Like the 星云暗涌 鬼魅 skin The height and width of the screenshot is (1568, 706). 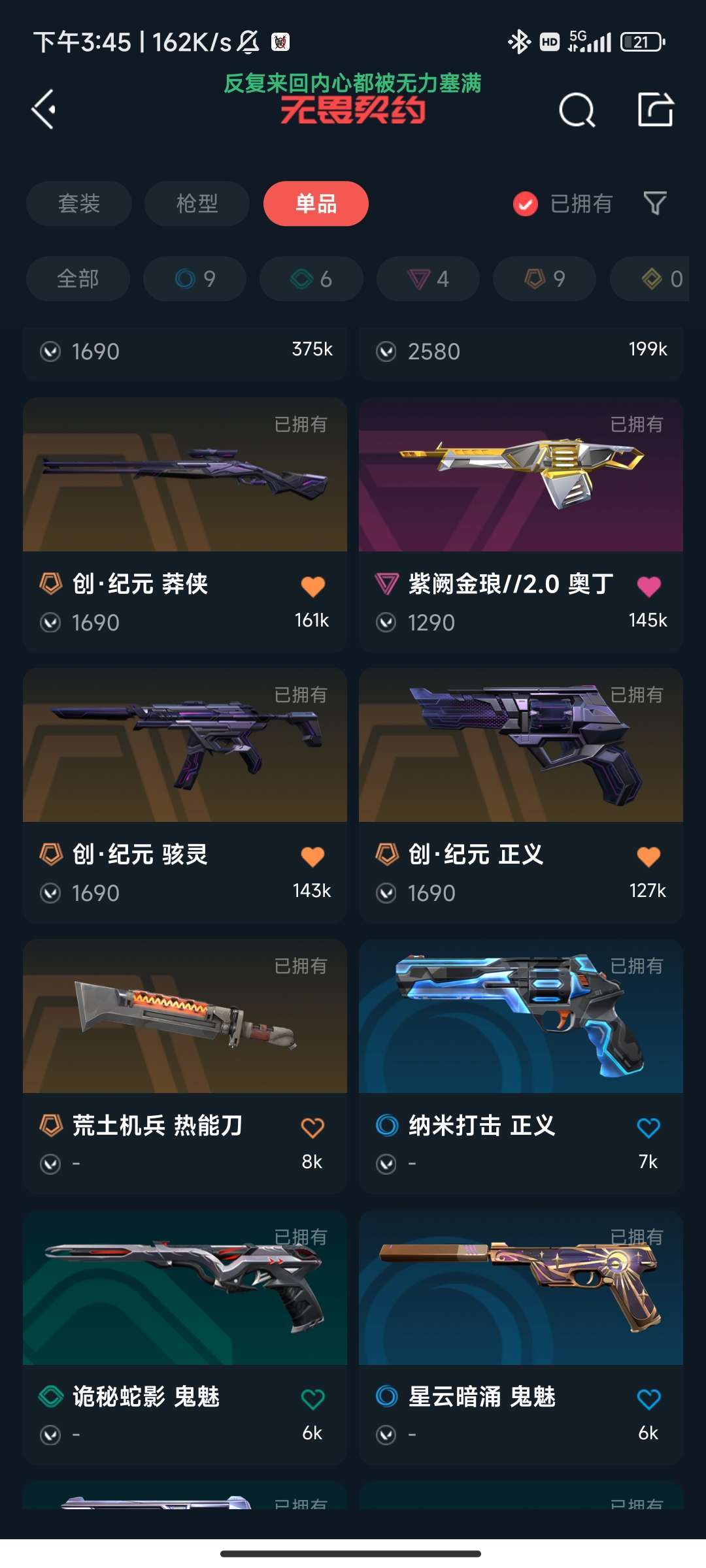point(649,1399)
